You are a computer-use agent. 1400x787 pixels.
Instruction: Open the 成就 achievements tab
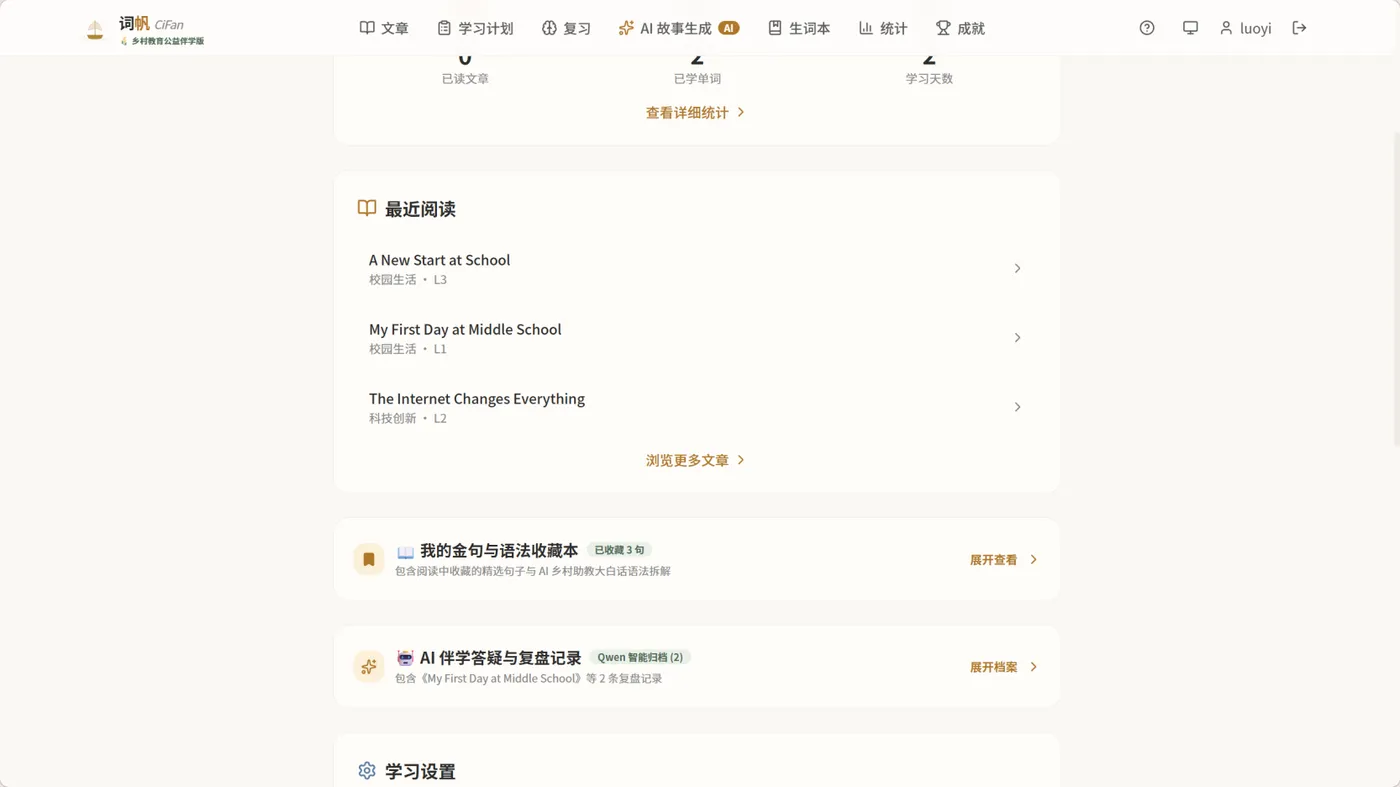click(960, 28)
